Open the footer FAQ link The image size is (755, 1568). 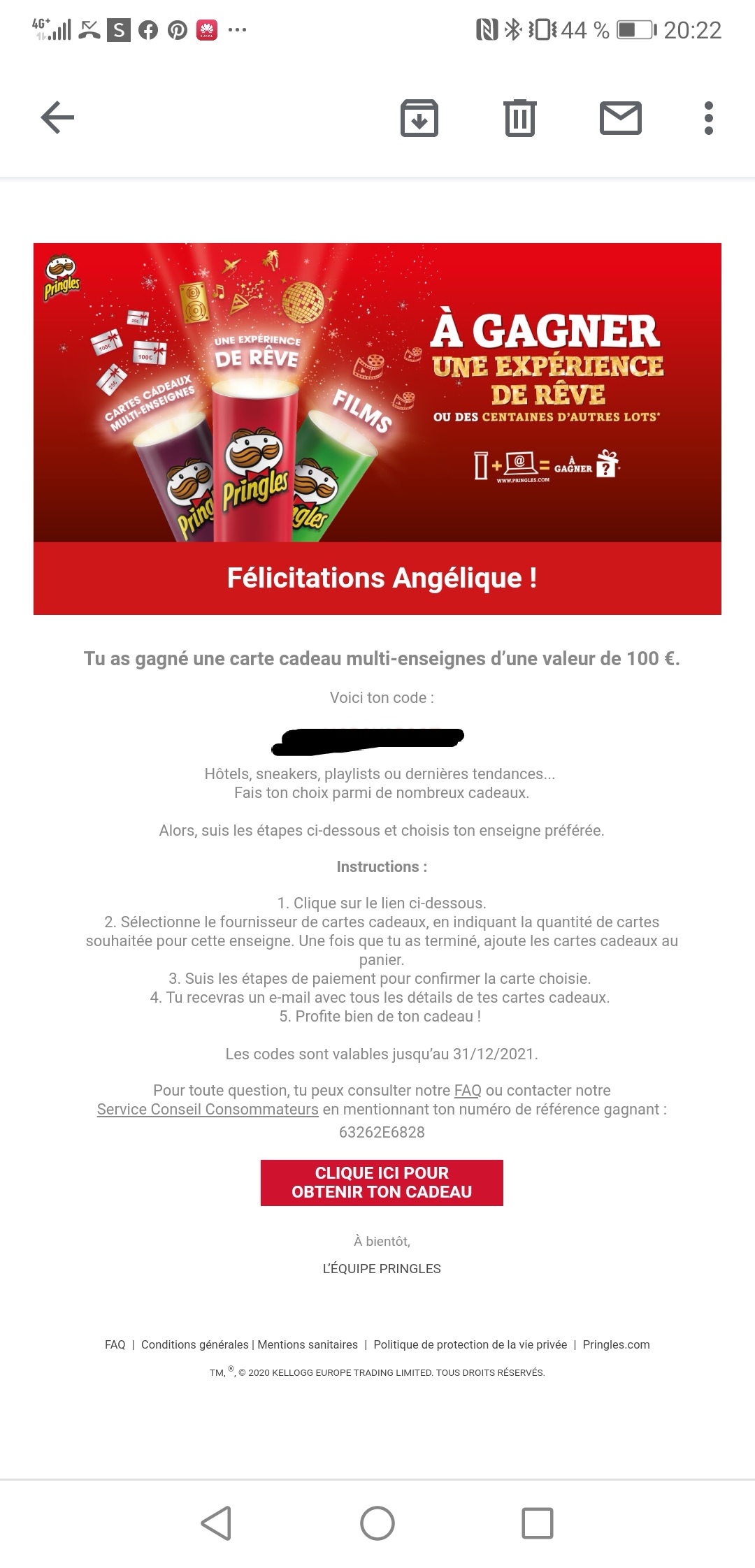115,1344
